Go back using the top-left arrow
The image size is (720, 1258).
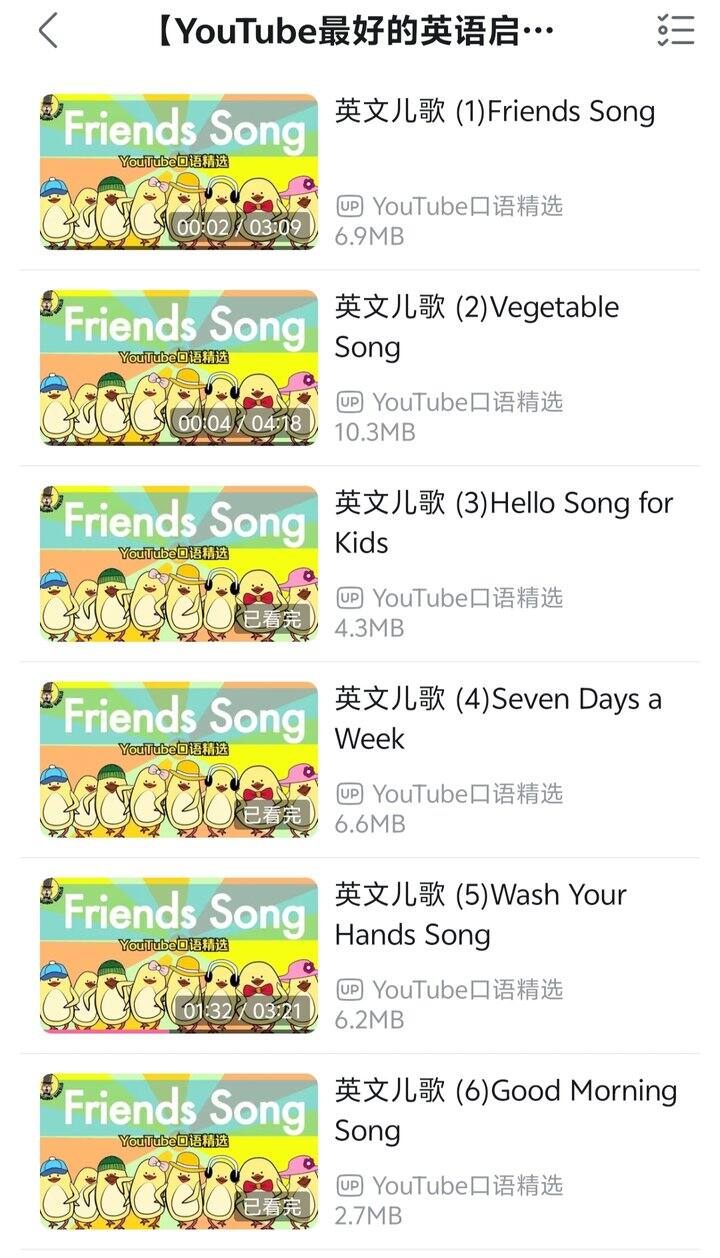point(48,32)
